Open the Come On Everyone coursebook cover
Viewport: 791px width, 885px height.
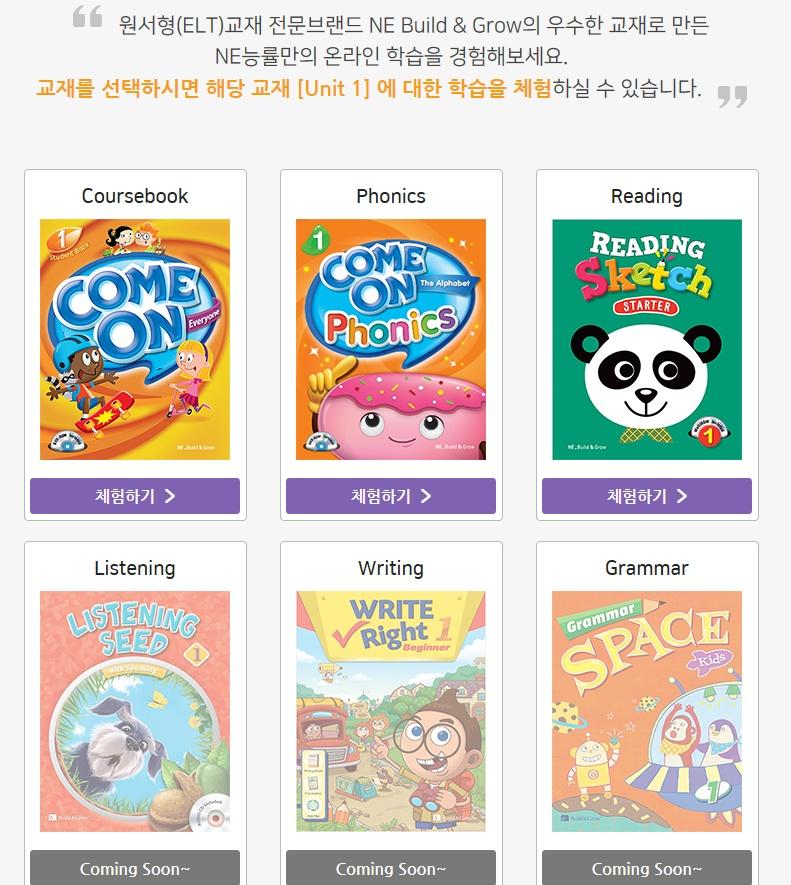(135, 339)
